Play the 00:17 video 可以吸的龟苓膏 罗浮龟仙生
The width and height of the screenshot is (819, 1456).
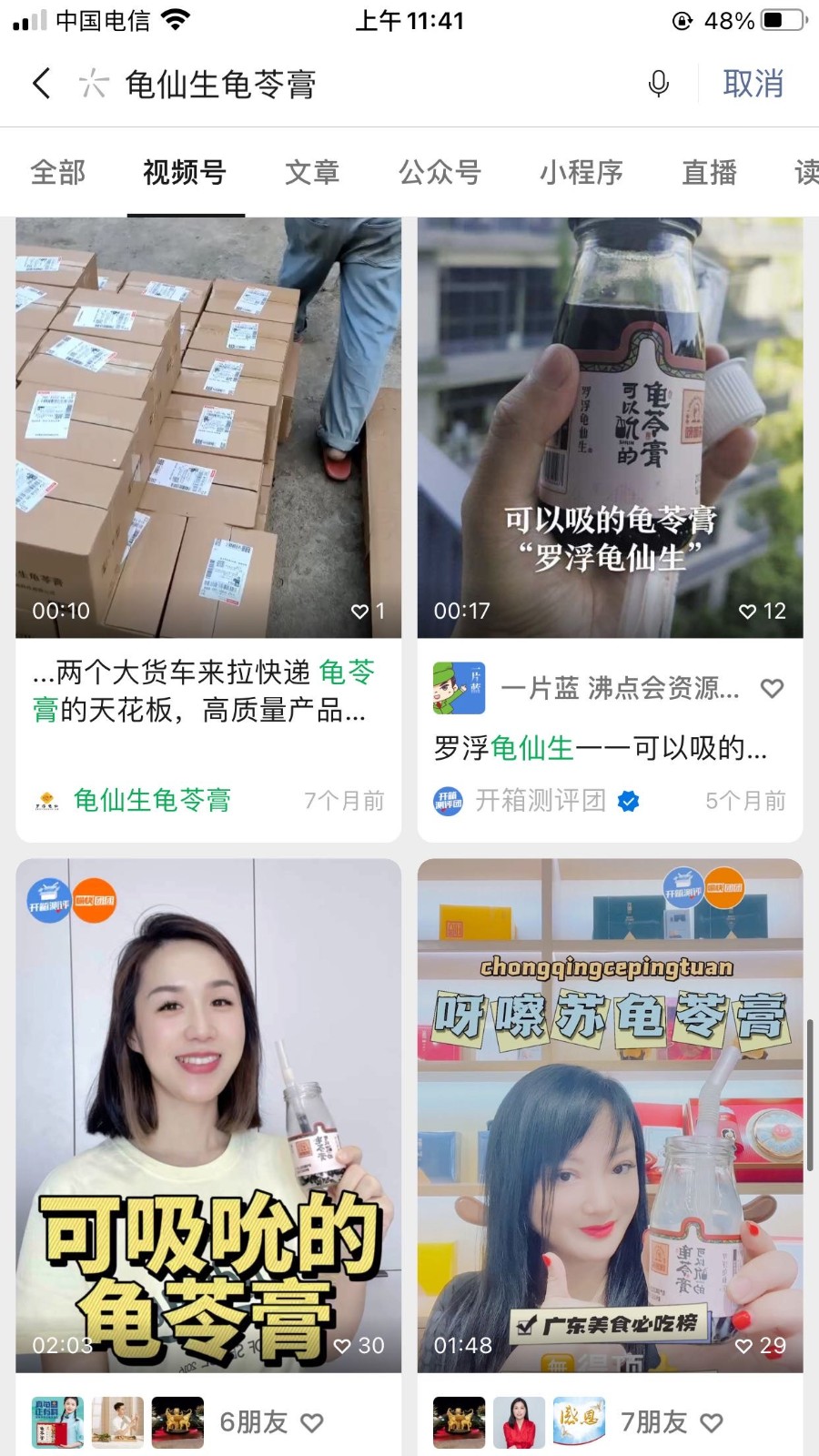coord(610,428)
